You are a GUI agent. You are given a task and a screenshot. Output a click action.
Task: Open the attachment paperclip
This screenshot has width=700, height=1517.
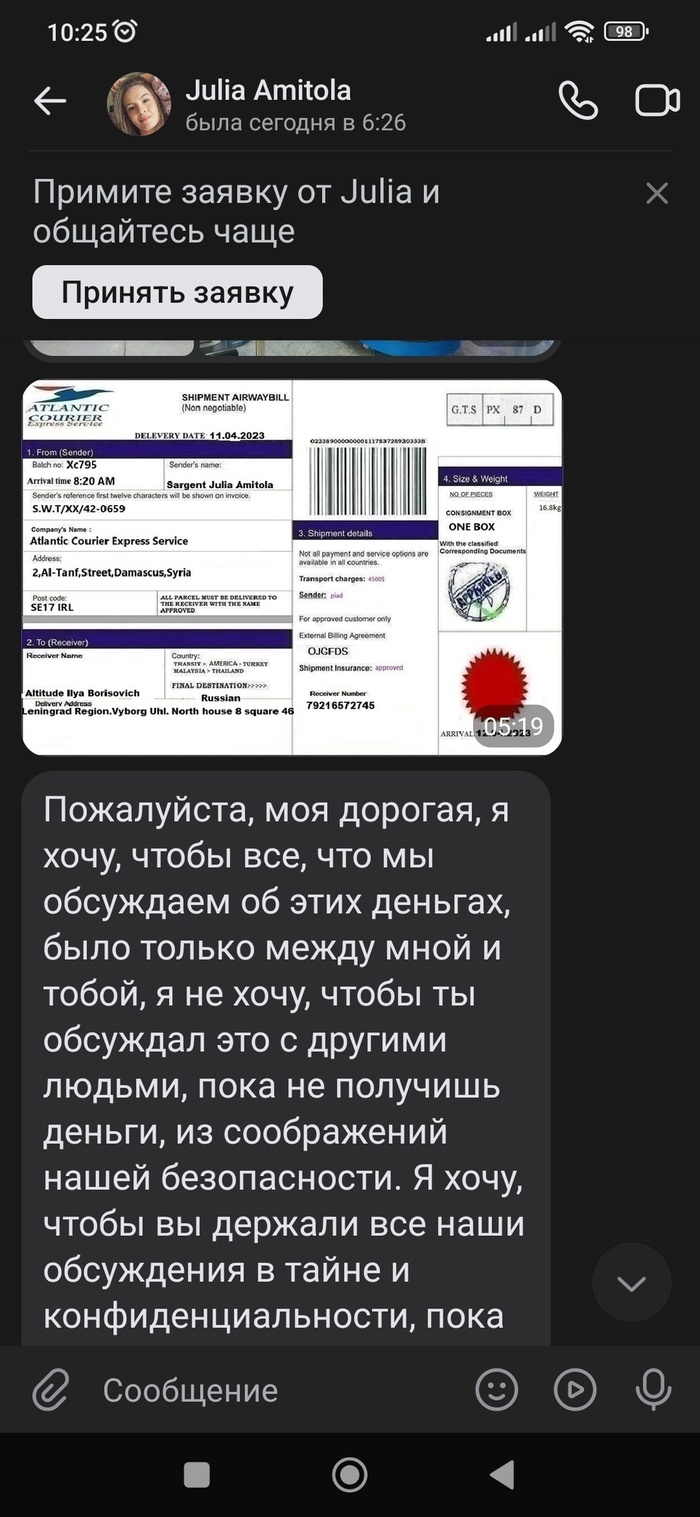tap(49, 1390)
